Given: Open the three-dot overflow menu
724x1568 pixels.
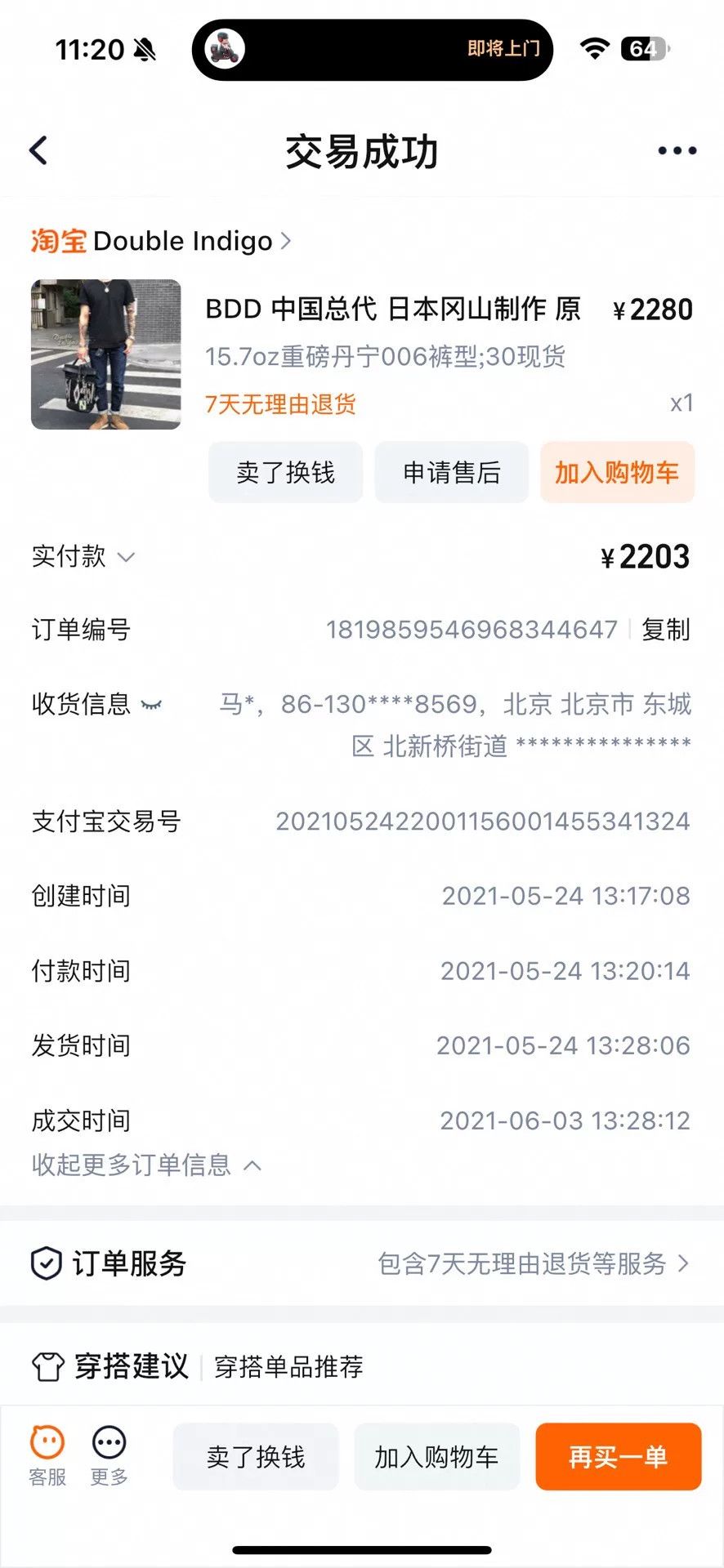Looking at the screenshot, I should click(x=677, y=150).
